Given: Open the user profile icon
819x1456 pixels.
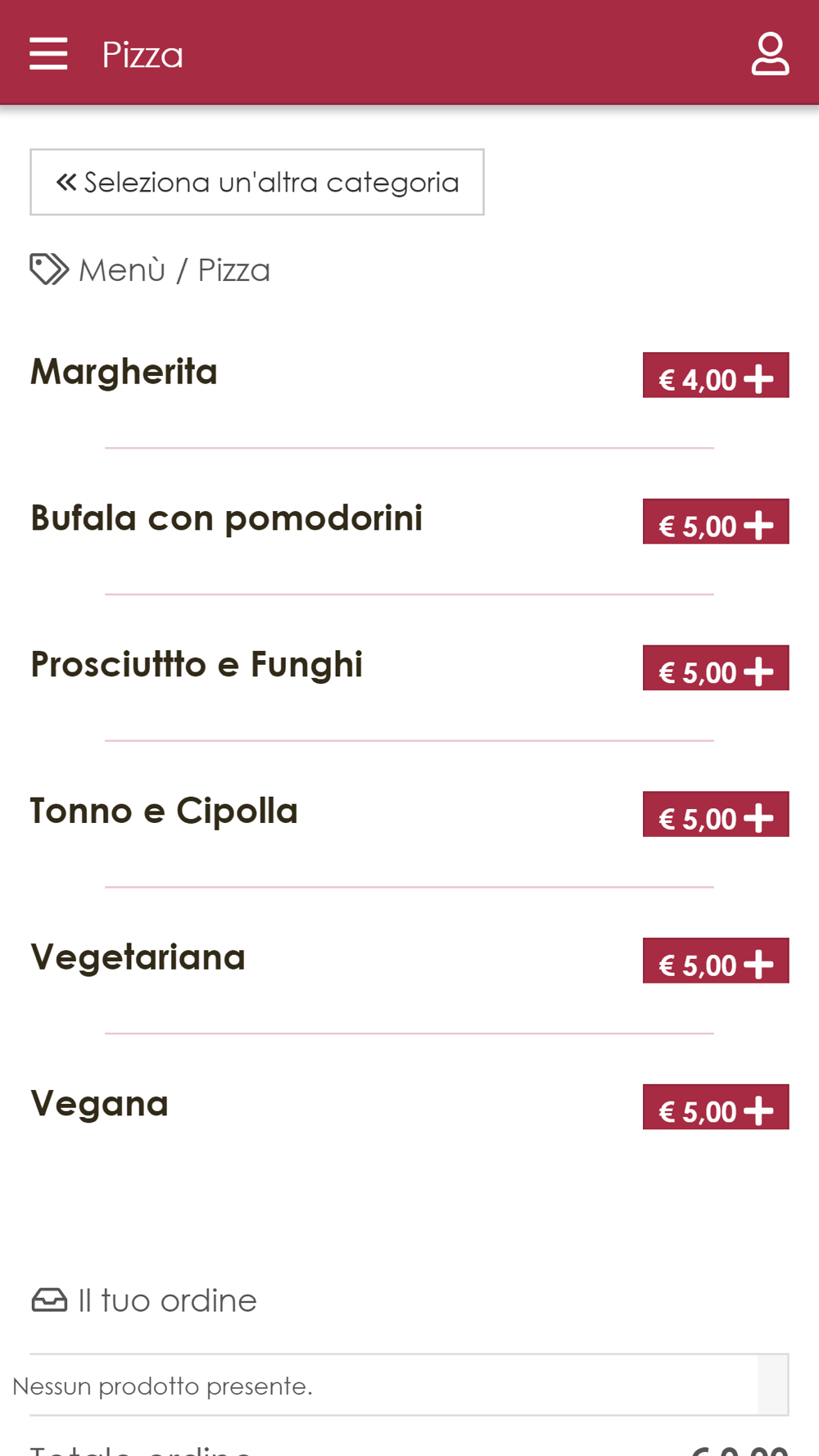Looking at the screenshot, I should (x=770, y=54).
